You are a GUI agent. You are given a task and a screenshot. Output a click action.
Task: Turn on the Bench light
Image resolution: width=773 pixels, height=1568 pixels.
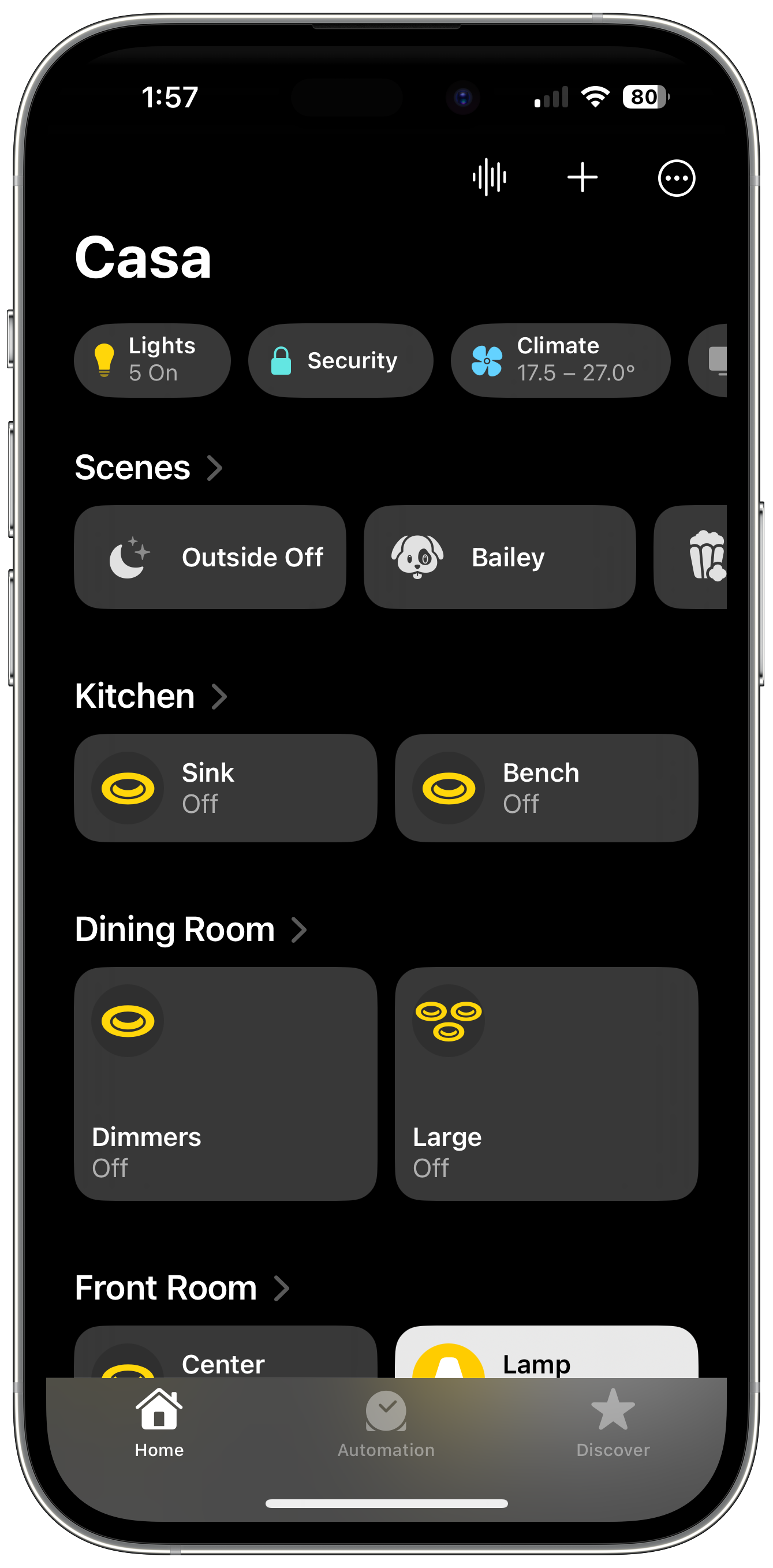(x=449, y=788)
